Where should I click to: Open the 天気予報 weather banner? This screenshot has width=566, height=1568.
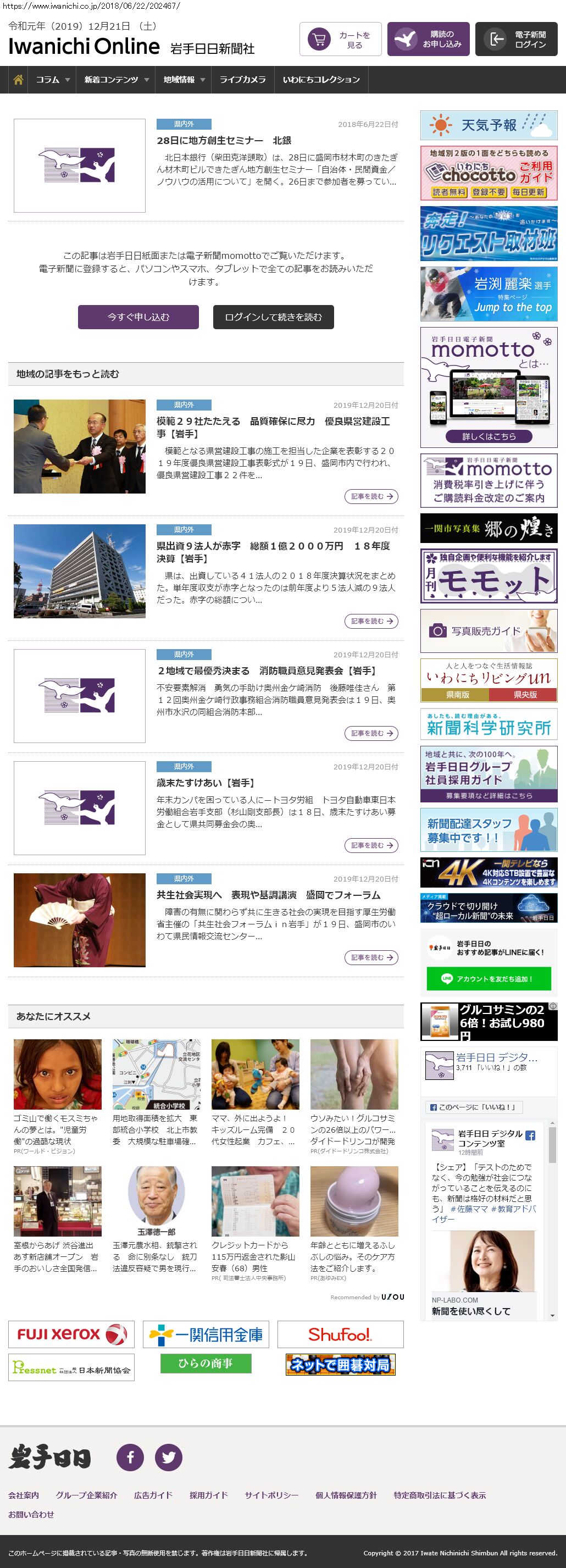click(489, 125)
